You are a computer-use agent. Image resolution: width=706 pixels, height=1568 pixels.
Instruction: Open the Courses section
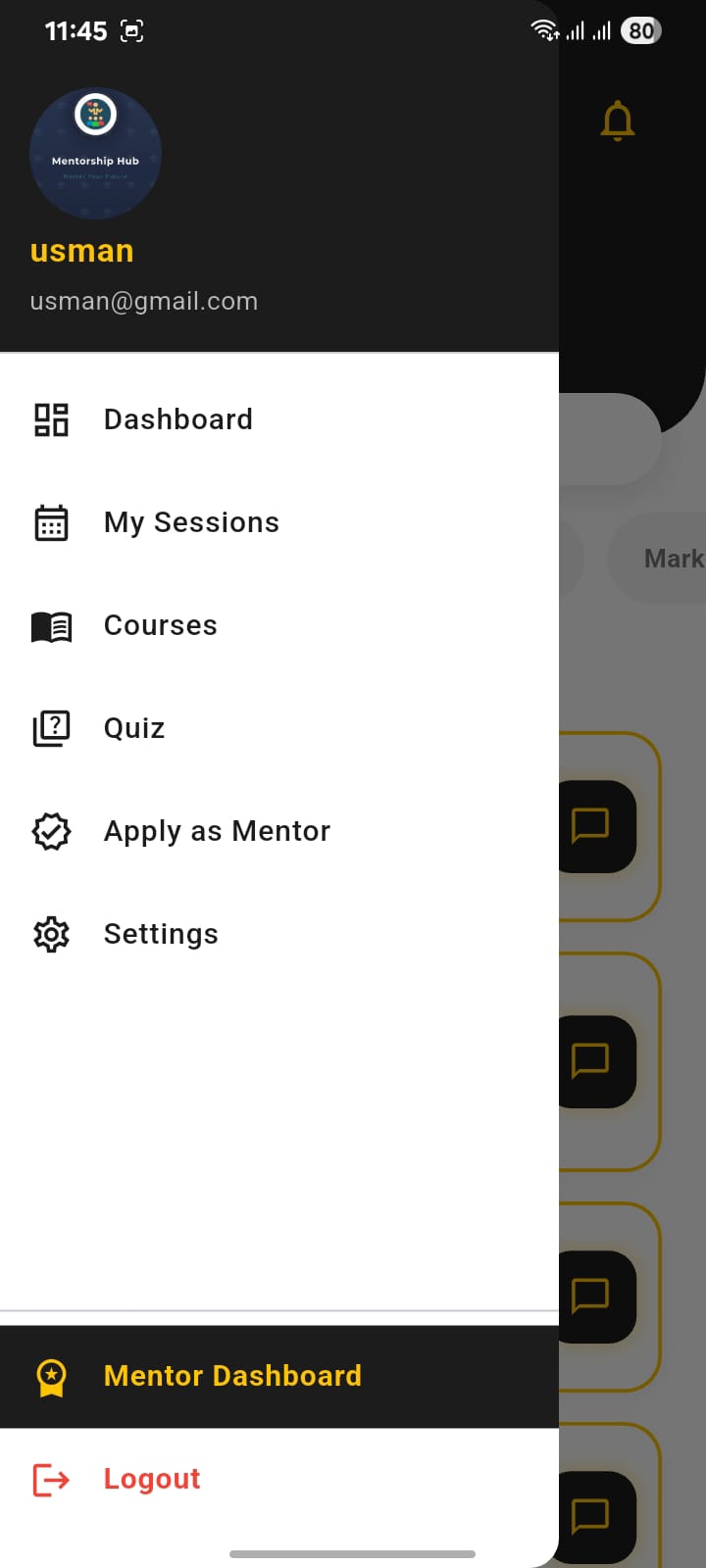279,625
